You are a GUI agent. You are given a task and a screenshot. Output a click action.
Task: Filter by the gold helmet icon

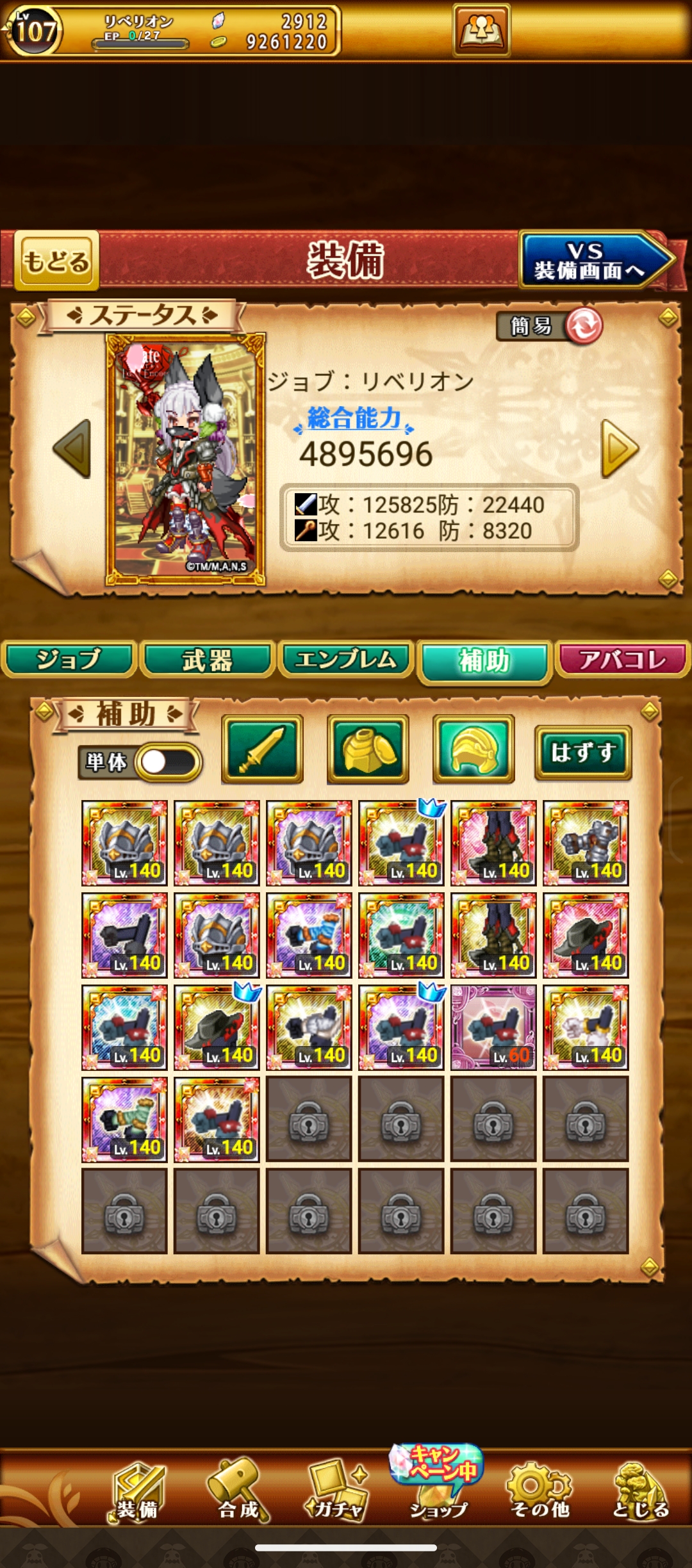(x=474, y=749)
